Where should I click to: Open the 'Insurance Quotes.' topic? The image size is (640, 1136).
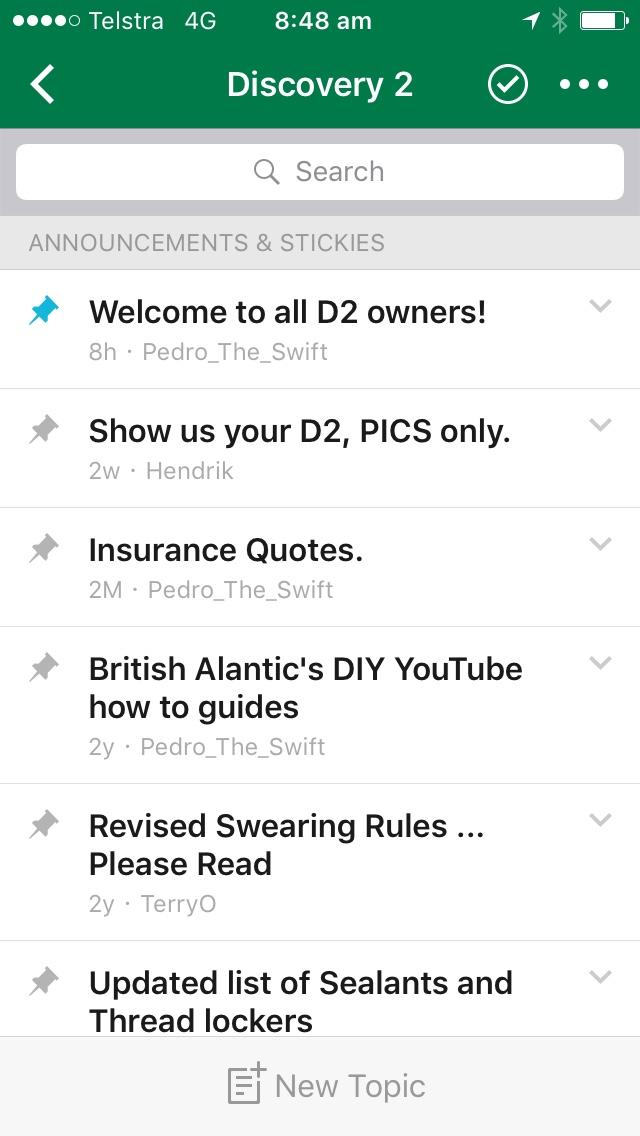225,550
